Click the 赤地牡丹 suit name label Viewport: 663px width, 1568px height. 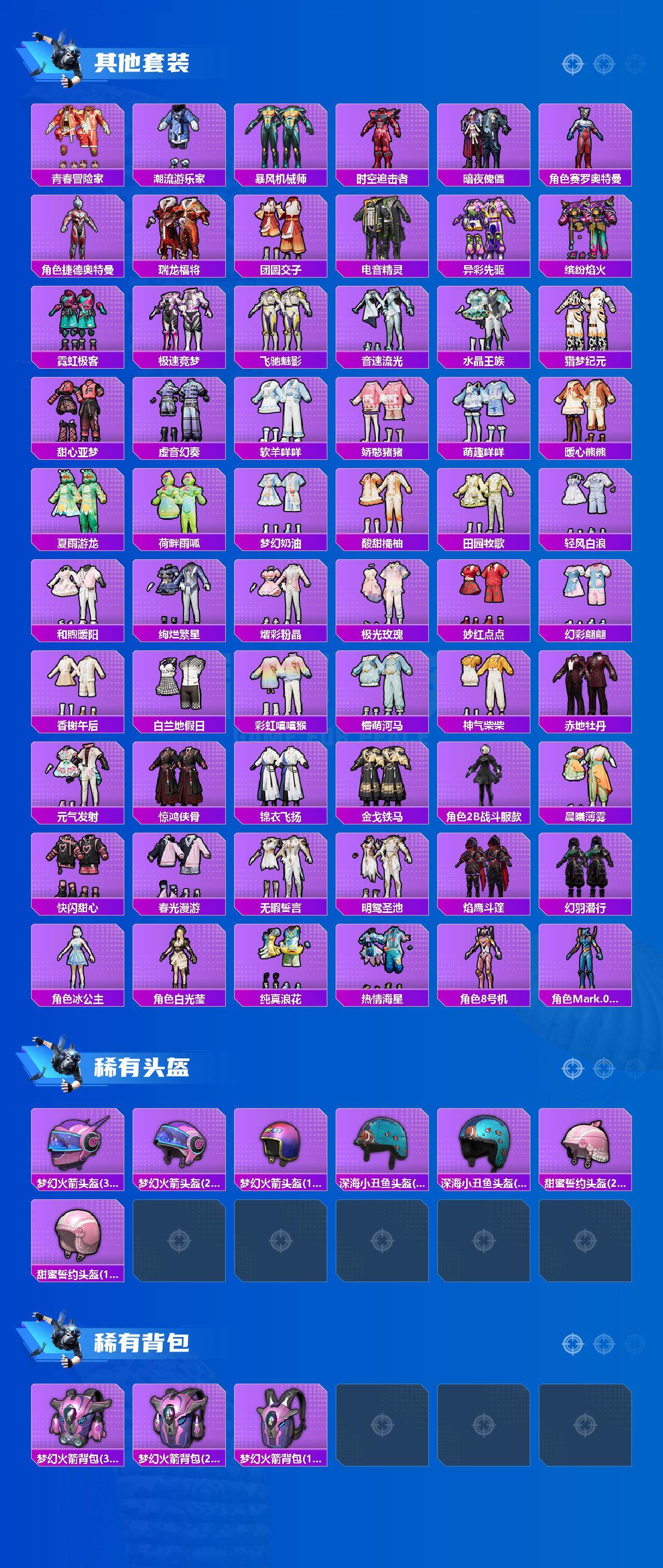[586, 726]
